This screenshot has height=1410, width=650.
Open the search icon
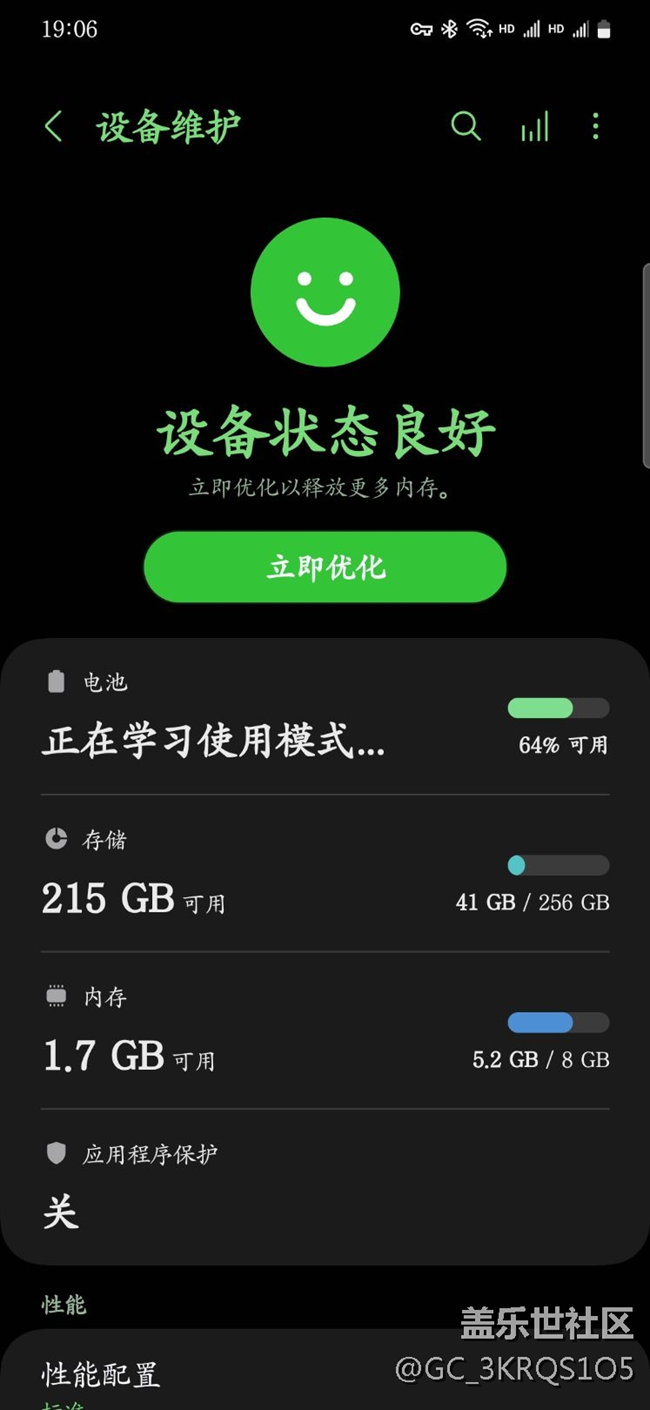click(466, 127)
